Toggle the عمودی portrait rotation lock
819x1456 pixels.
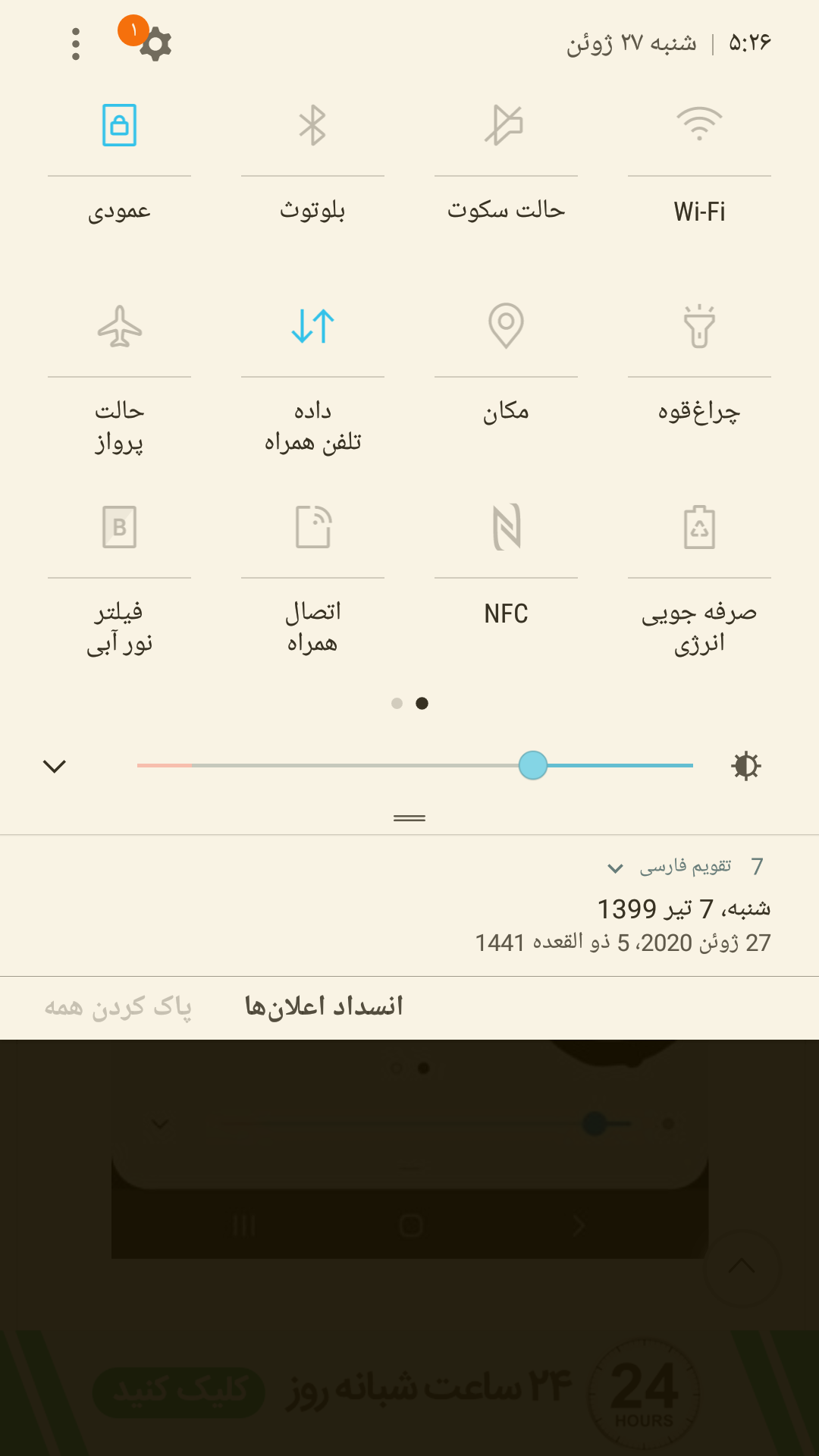pos(119,125)
